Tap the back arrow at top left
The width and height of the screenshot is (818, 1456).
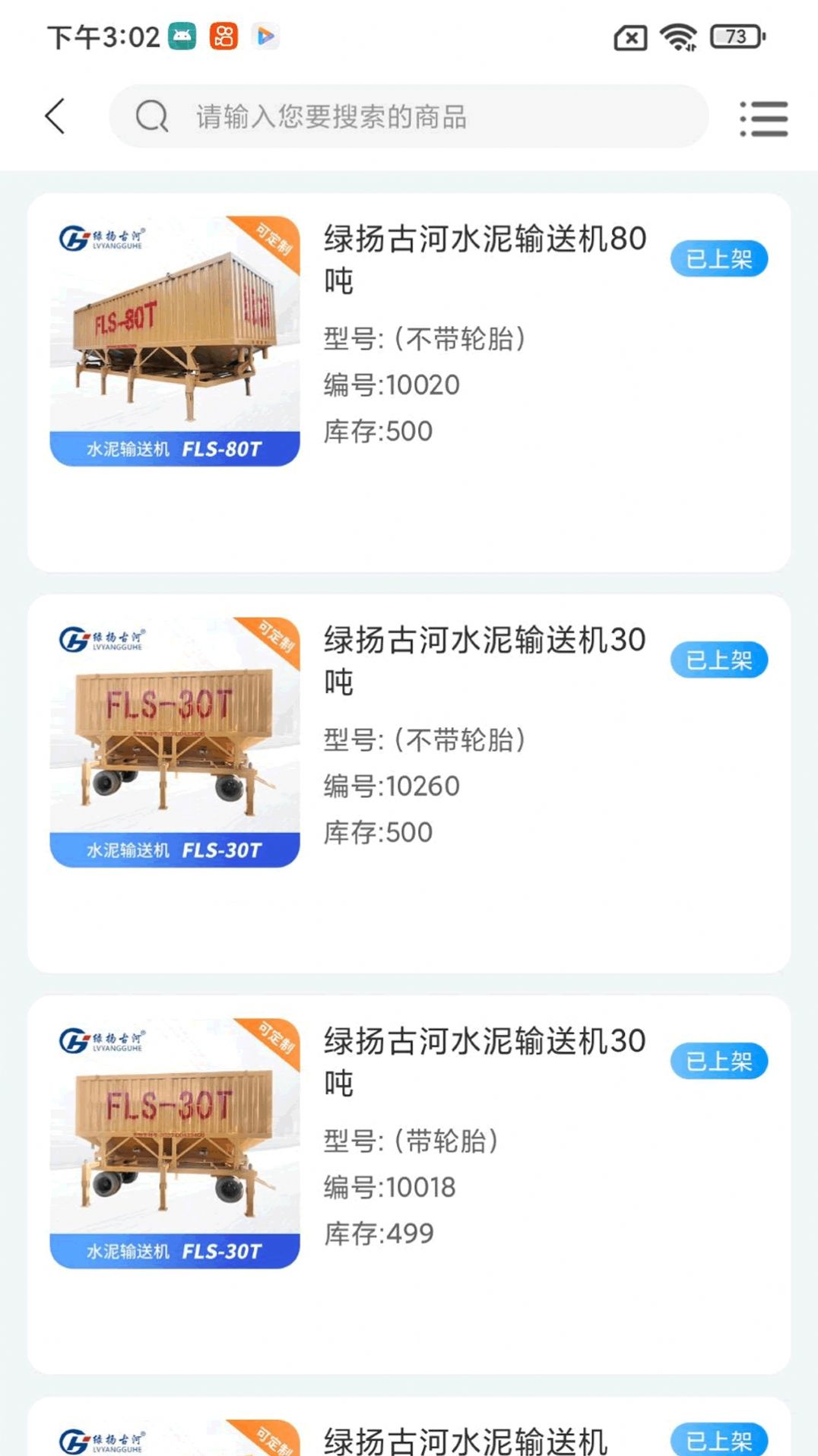[x=54, y=117]
